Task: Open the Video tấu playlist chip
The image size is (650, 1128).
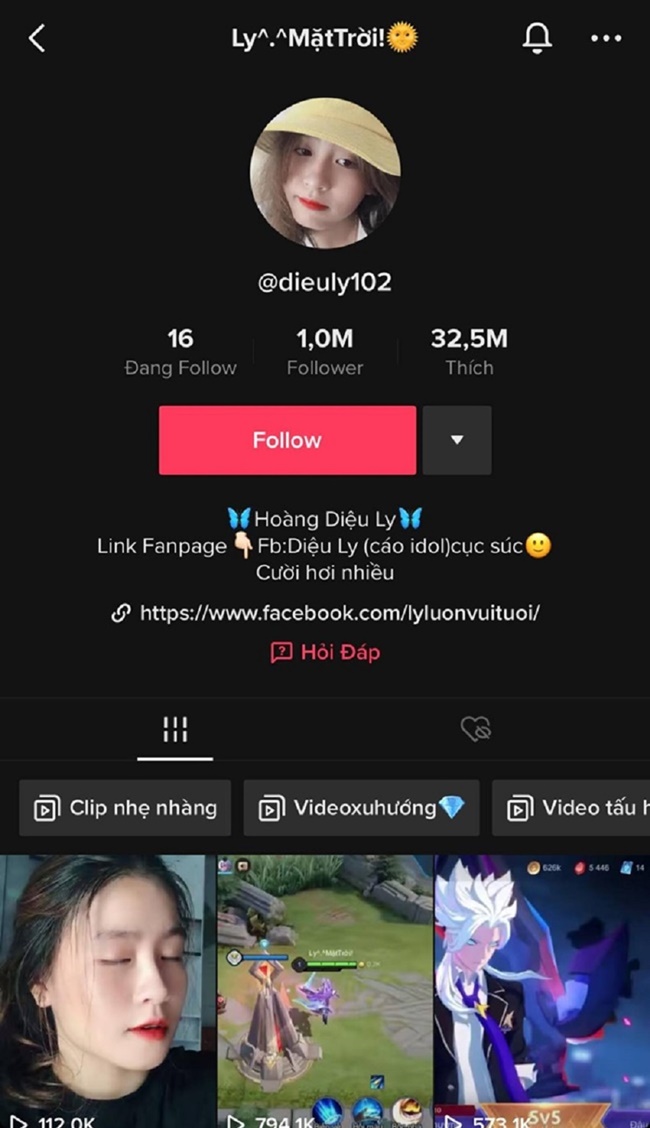Action: (x=575, y=808)
